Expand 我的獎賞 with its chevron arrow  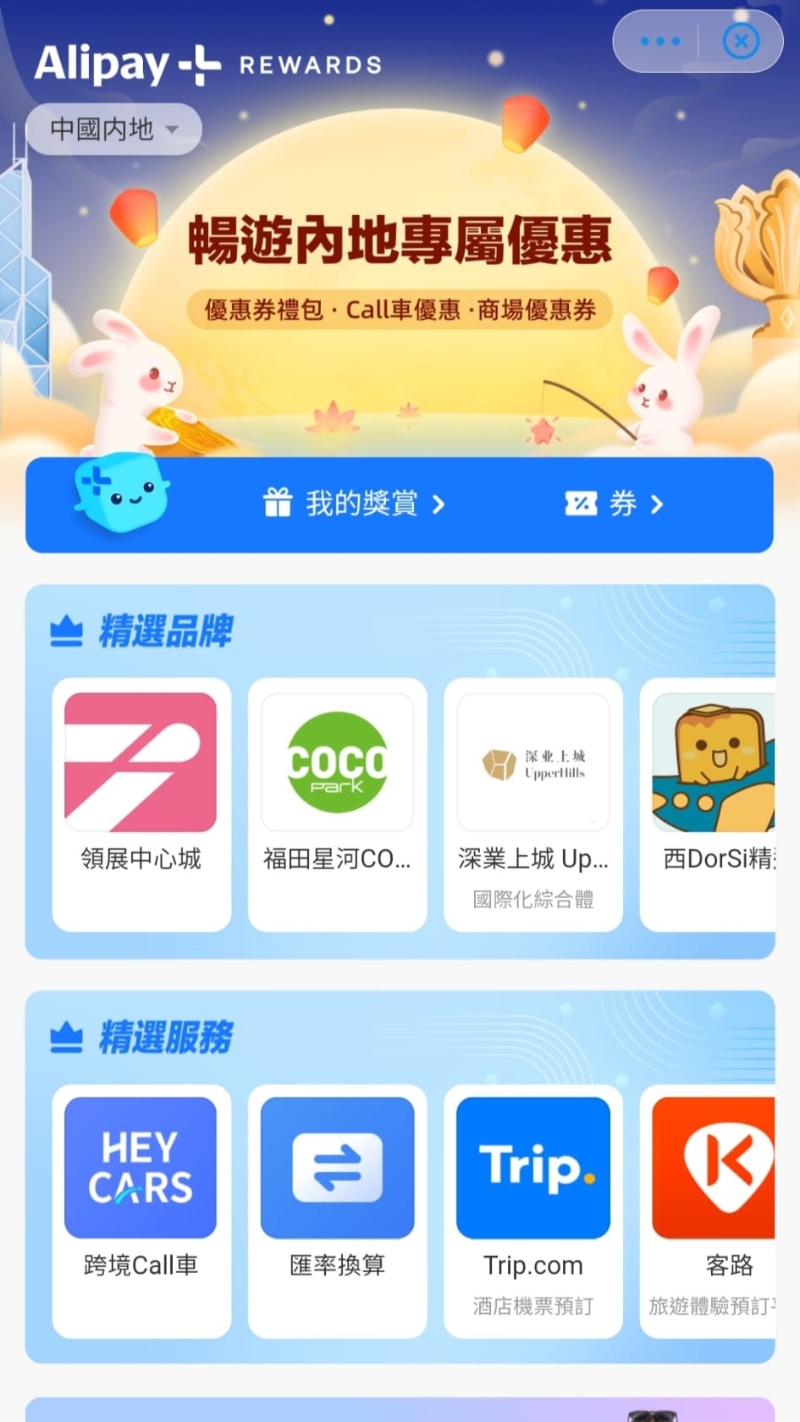pyautogui.click(x=437, y=505)
